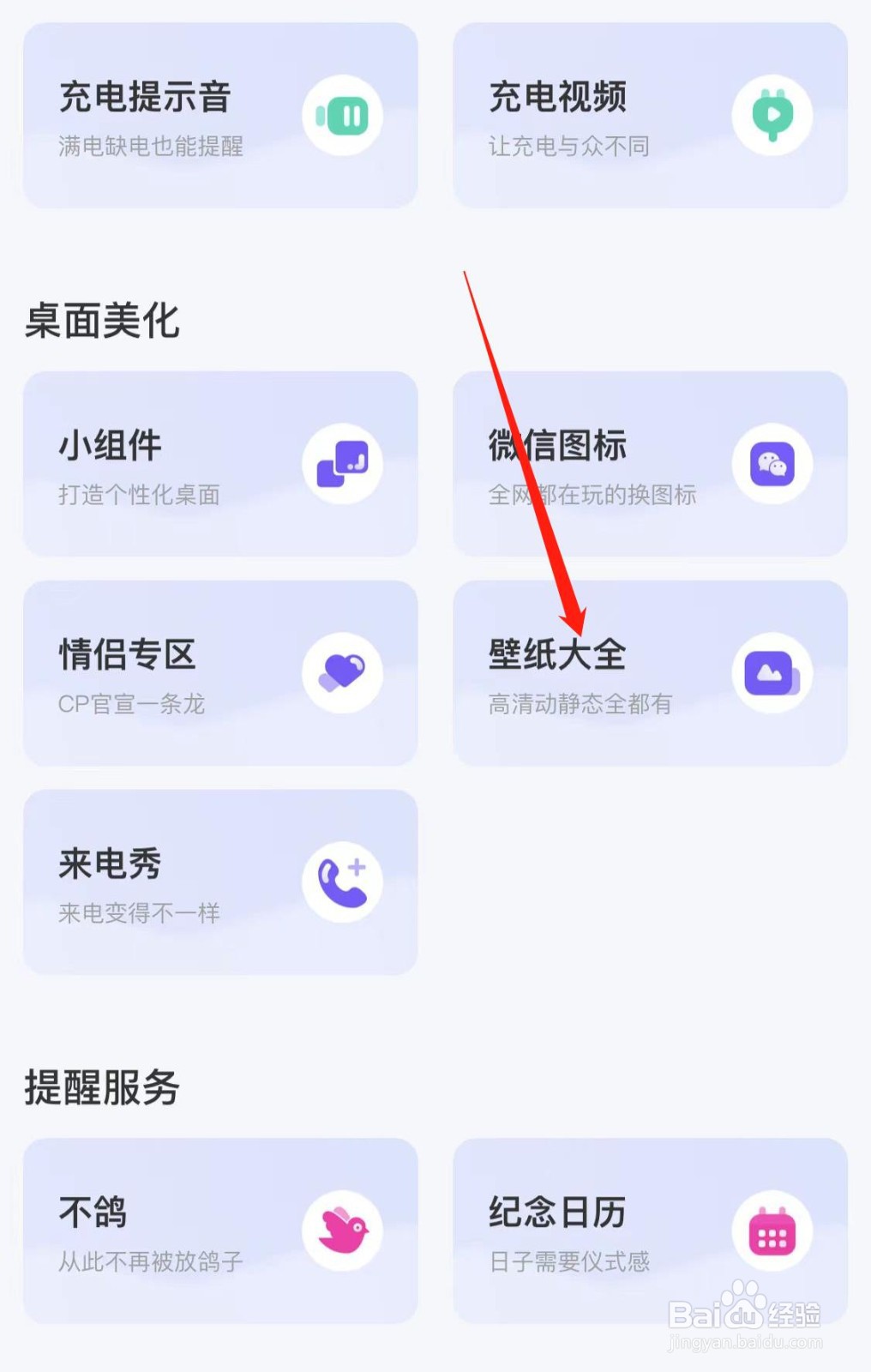Tap the wallpaper picture icon on 壁纸大全 card
Screen dimensions: 871x1372
pyautogui.click(x=772, y=673)
